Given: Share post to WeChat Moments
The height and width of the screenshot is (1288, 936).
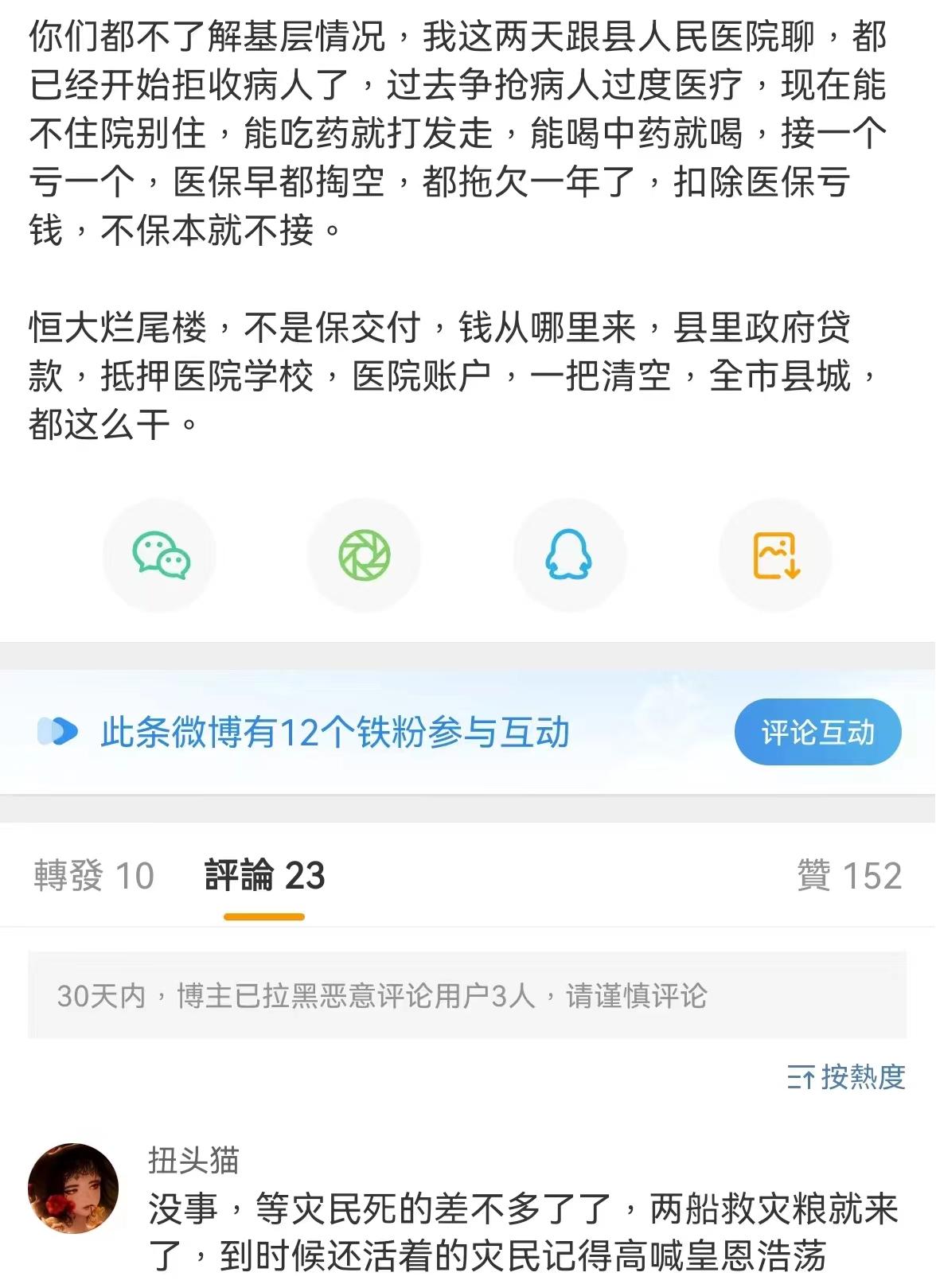Looking at the screenshot, I should click(365, 555).
